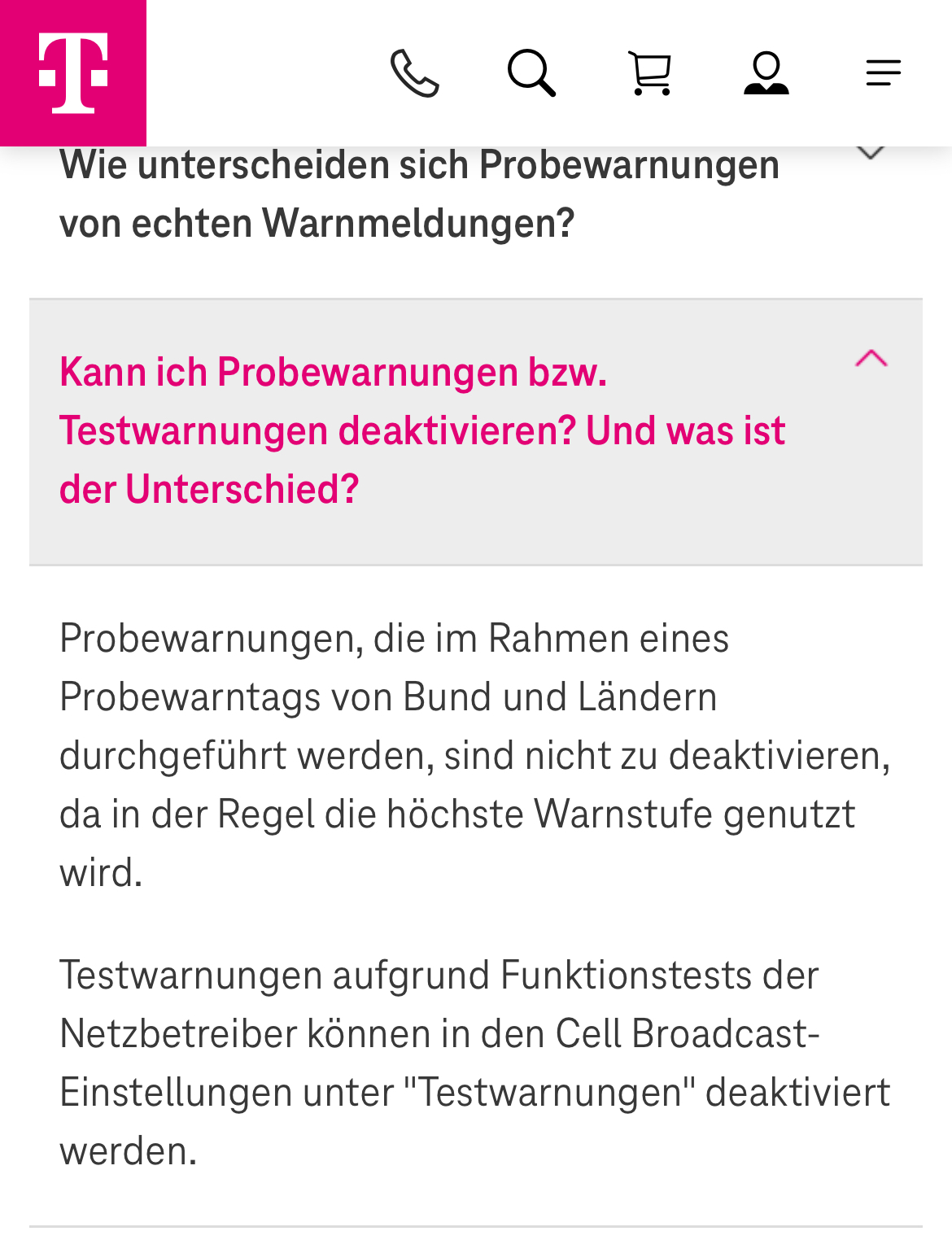Tap the phone contact icon
The image size is (952, 1253).
(415, 73)
